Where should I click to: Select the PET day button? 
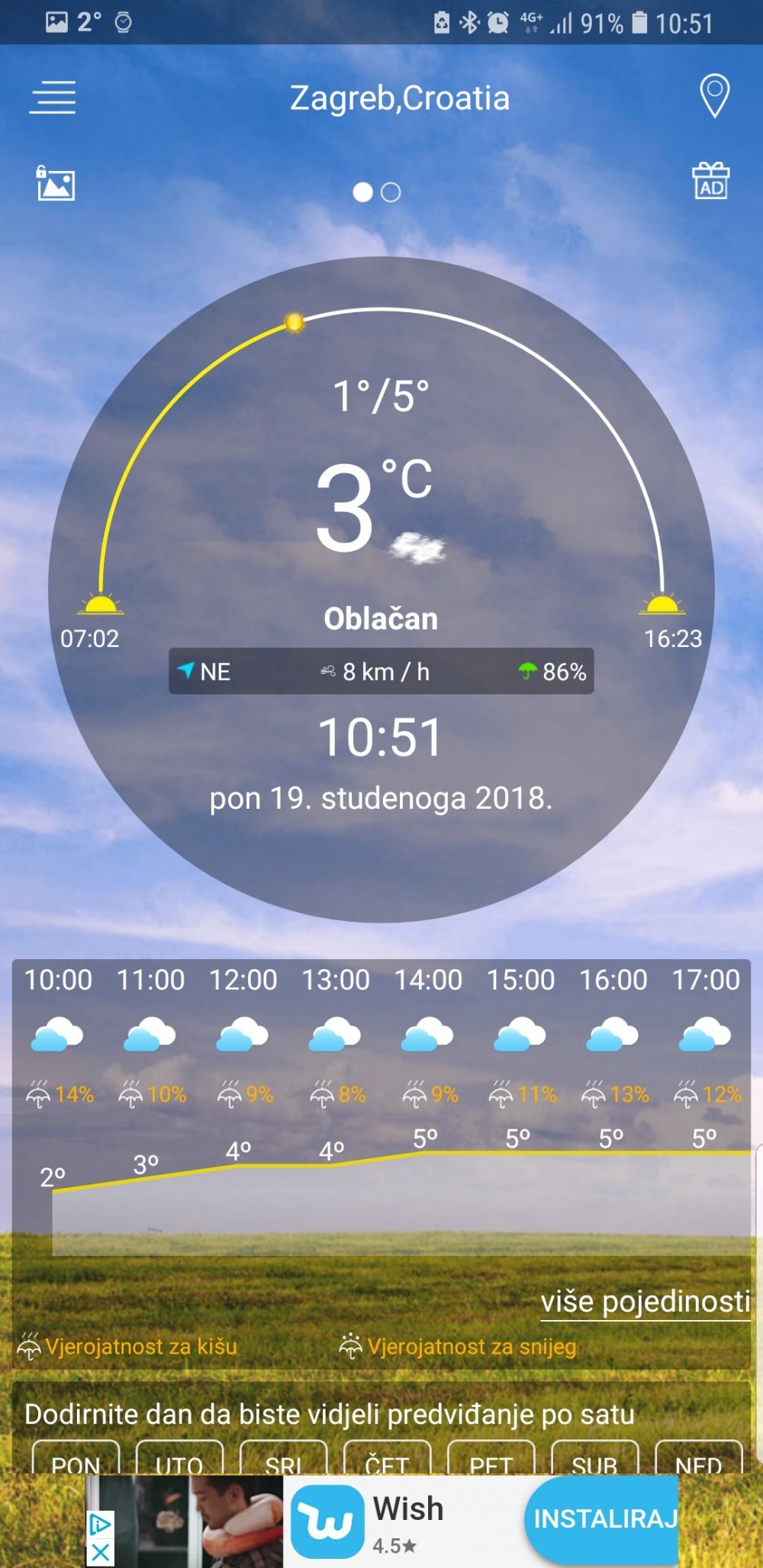pyautogui.click(x=491, y=1457)
